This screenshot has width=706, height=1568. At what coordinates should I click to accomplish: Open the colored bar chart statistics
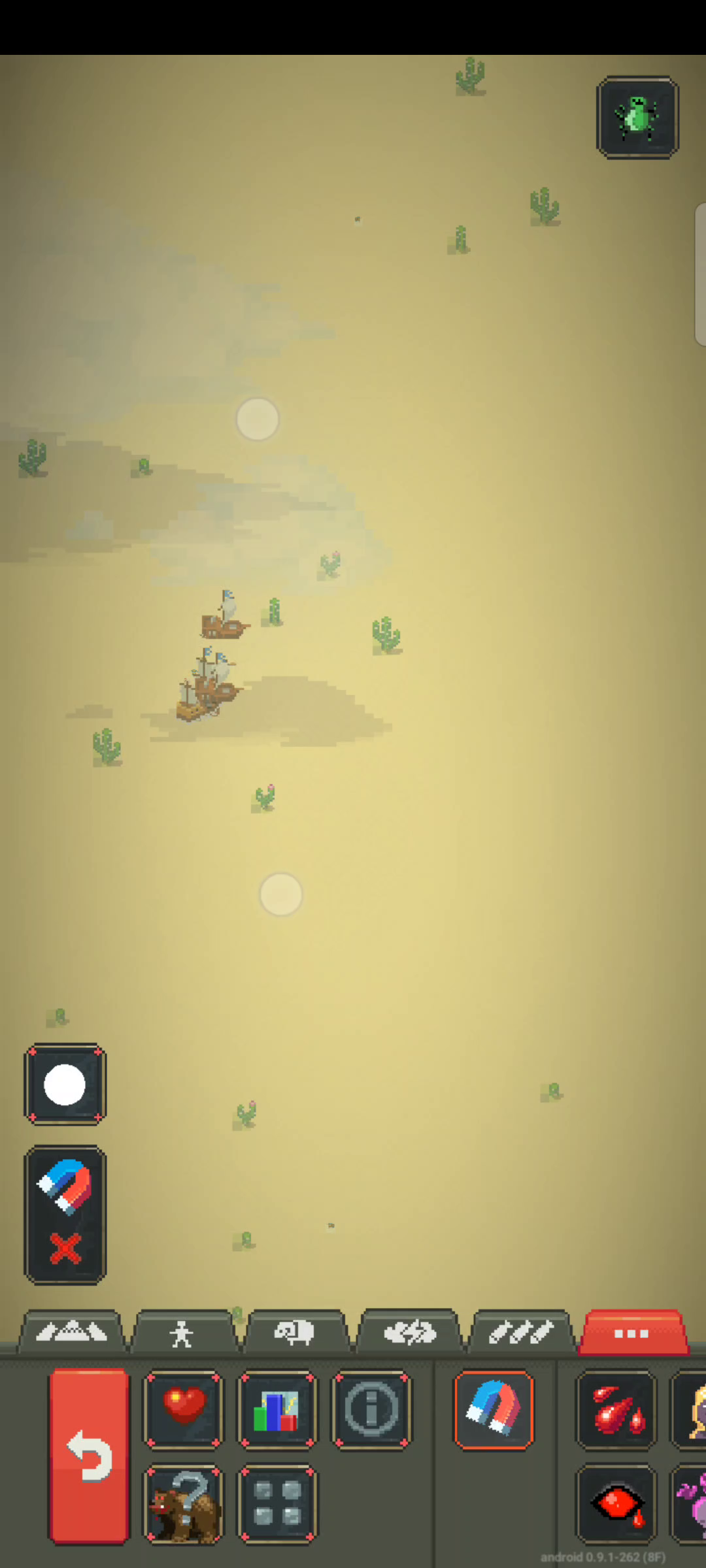click(x=277, y=1410)
